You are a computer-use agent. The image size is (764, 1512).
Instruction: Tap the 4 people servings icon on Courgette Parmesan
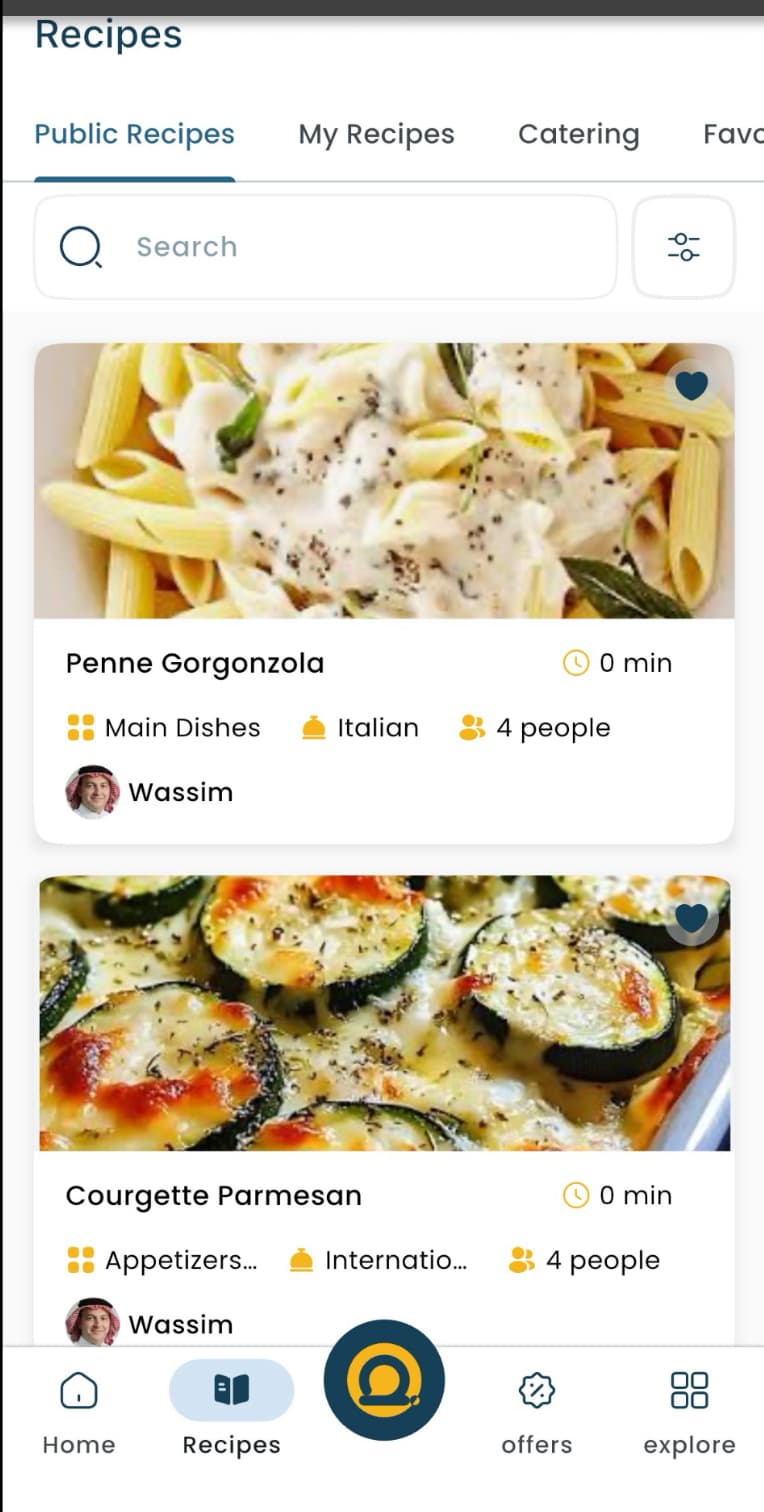[x=521, y=1260]
